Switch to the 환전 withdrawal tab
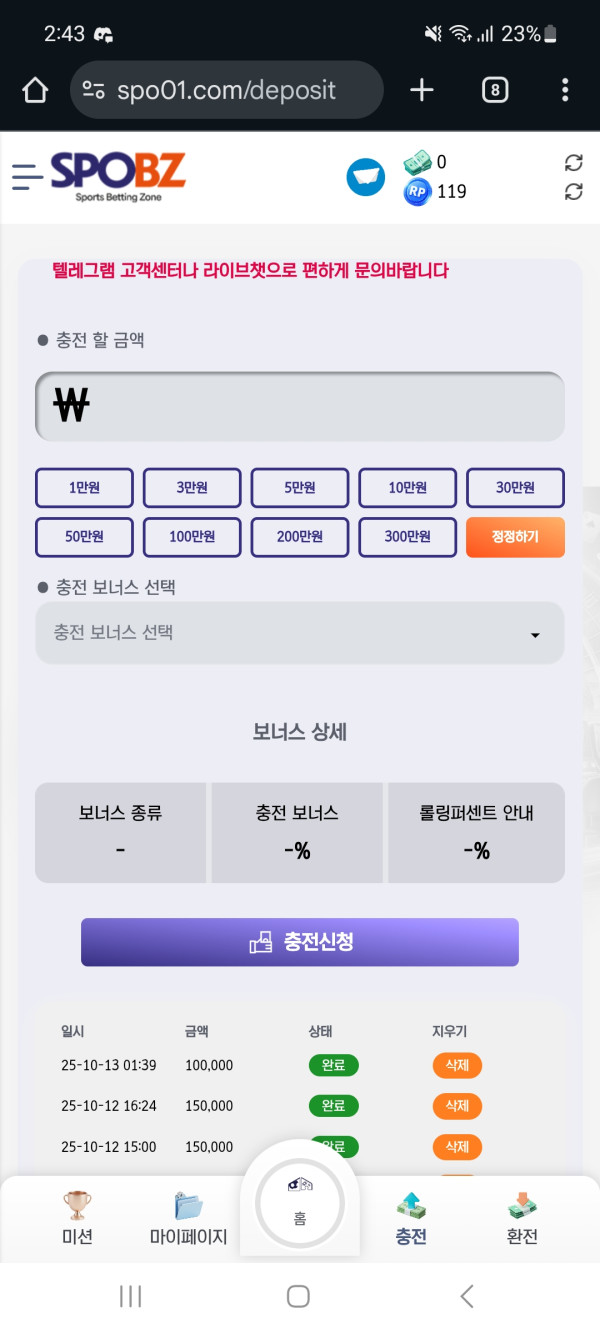Screen dimensions: 600x1333 [x=522, y=1218]
